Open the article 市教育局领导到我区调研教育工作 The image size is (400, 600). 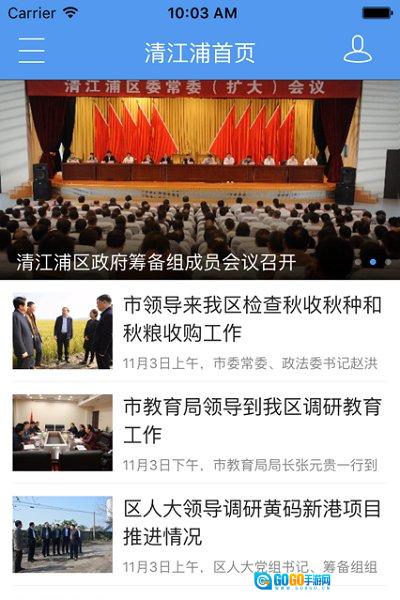[x=200, y=432]
